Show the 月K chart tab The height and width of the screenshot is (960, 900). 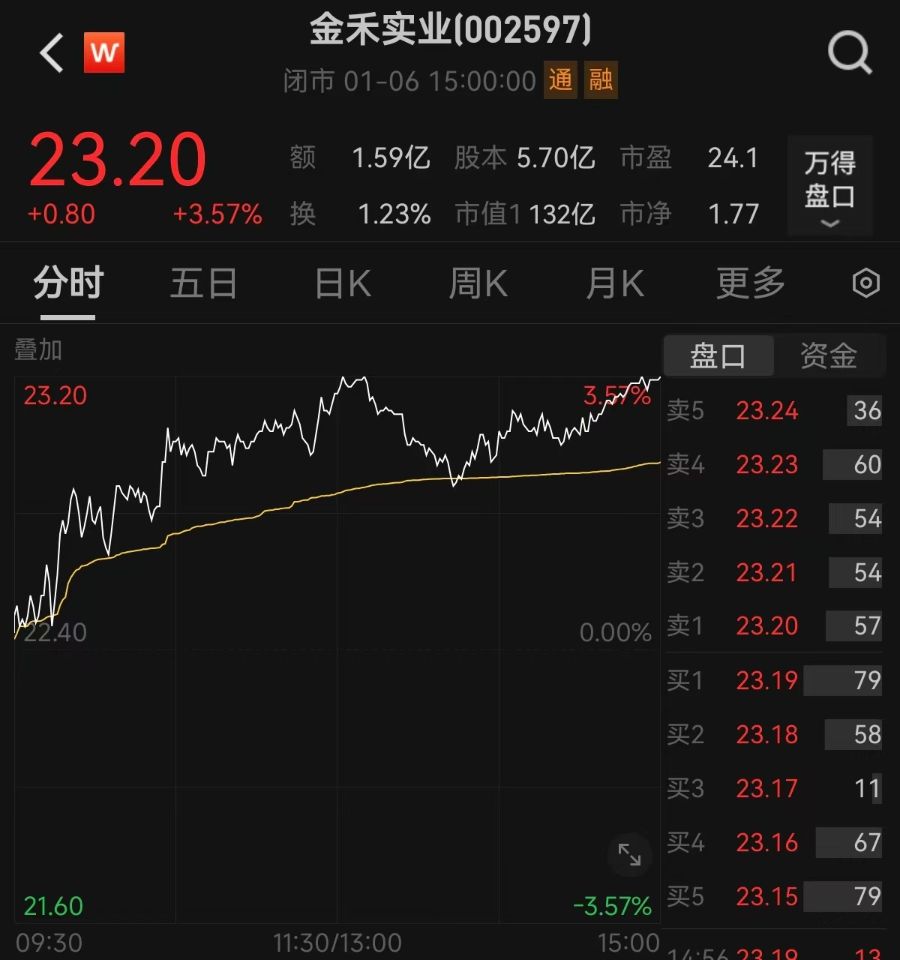[614, 285]
